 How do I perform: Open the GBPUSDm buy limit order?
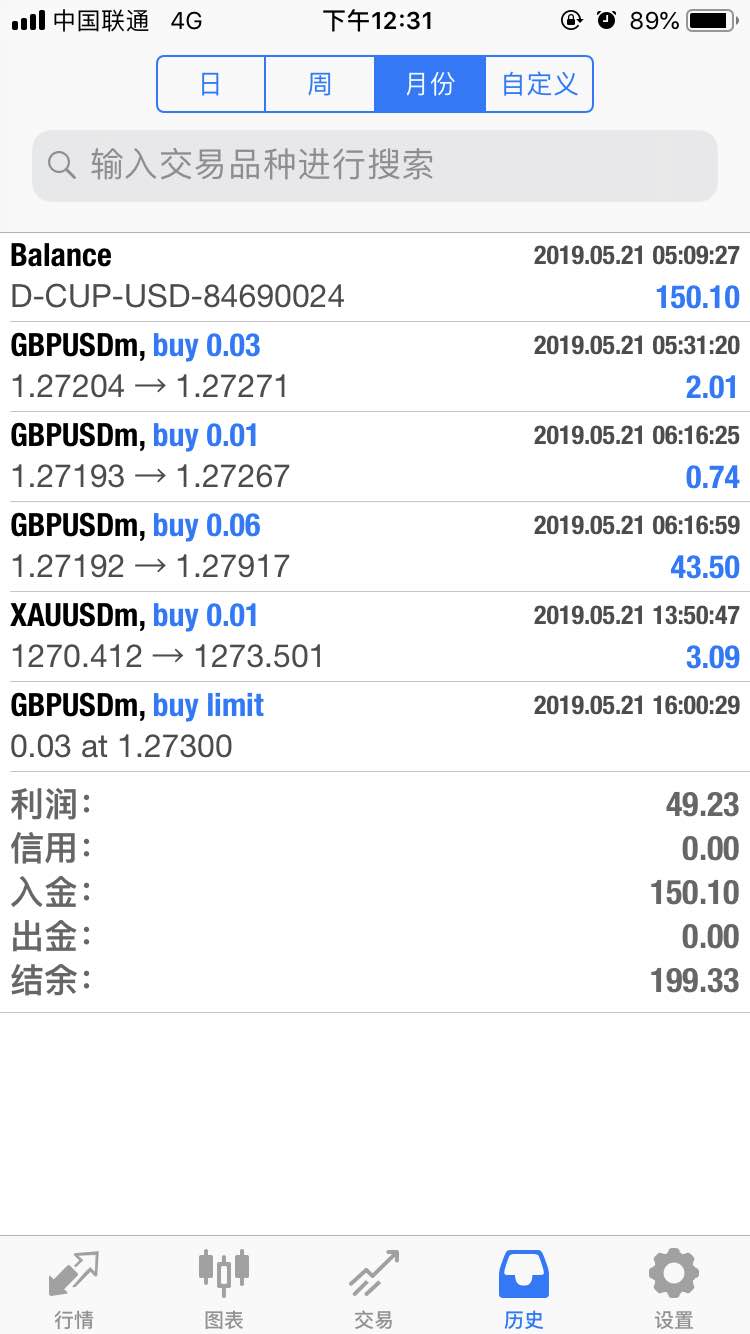[375, 726]
